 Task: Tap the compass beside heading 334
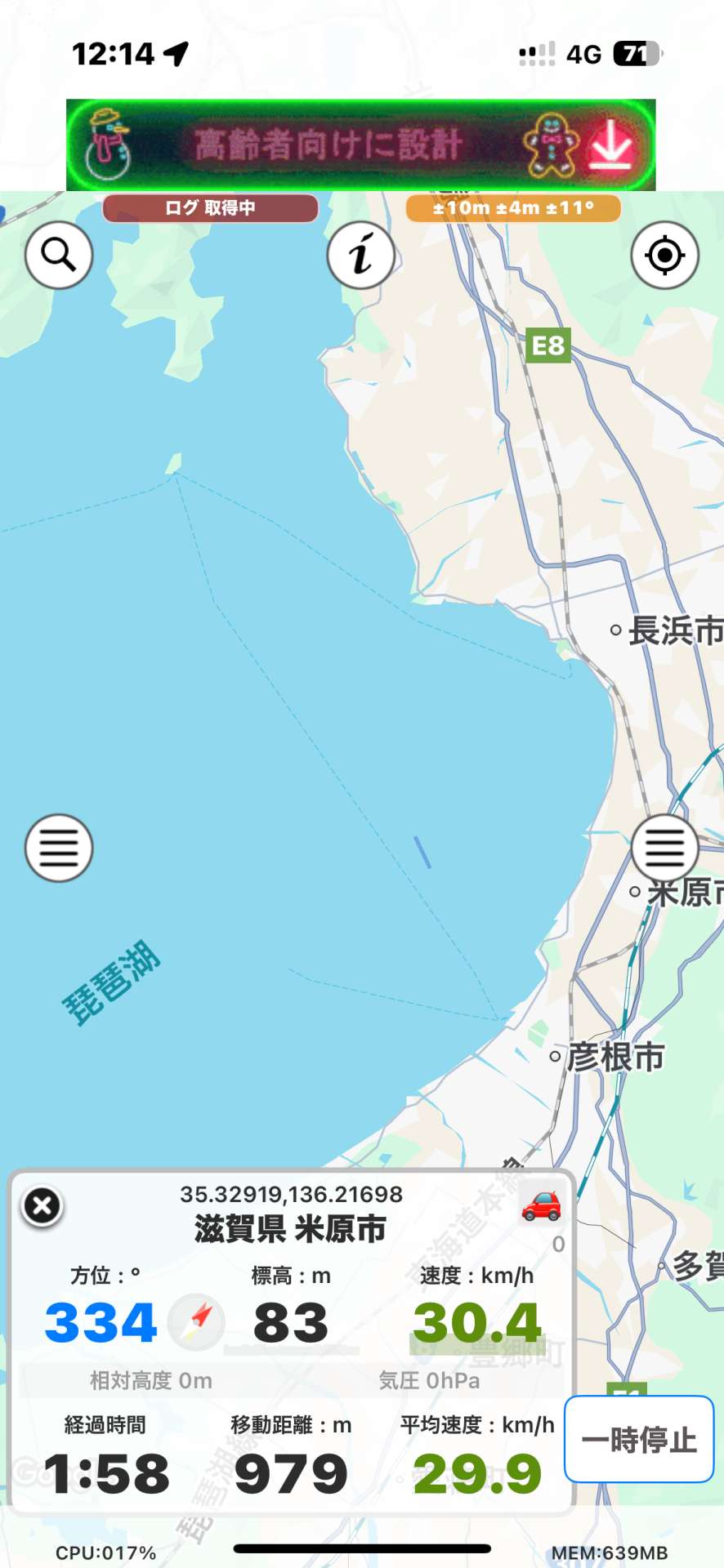[197, 1321]
